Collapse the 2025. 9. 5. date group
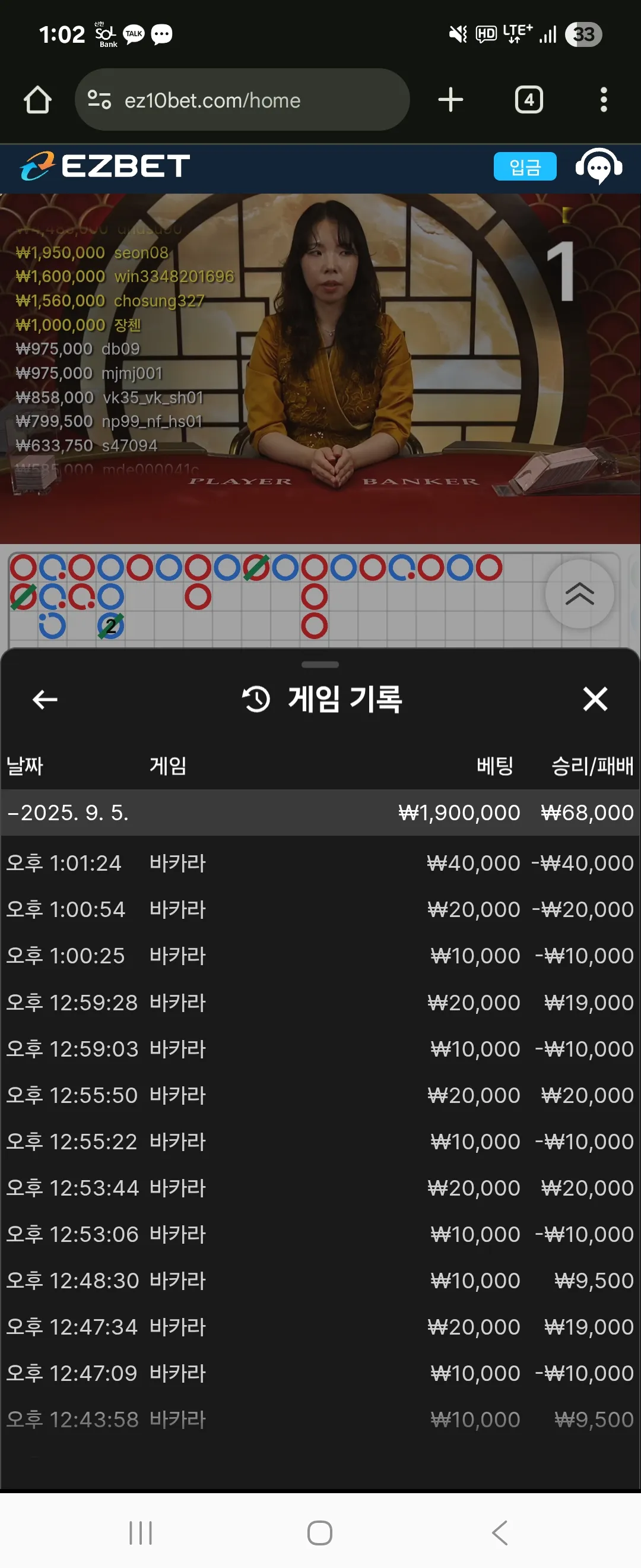The height and width of the screenshot is (1568, 641). (x=320, y=813)
